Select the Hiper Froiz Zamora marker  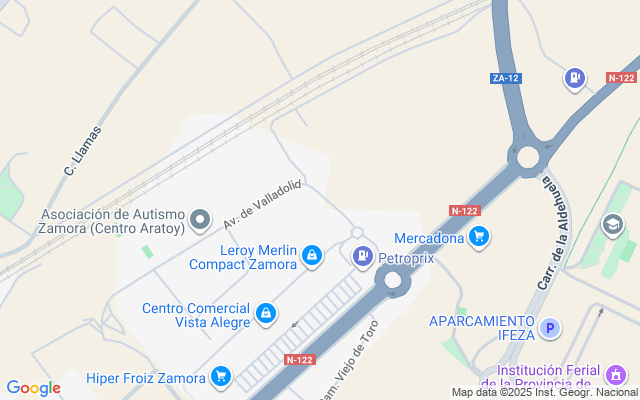(x=221, y=377)
